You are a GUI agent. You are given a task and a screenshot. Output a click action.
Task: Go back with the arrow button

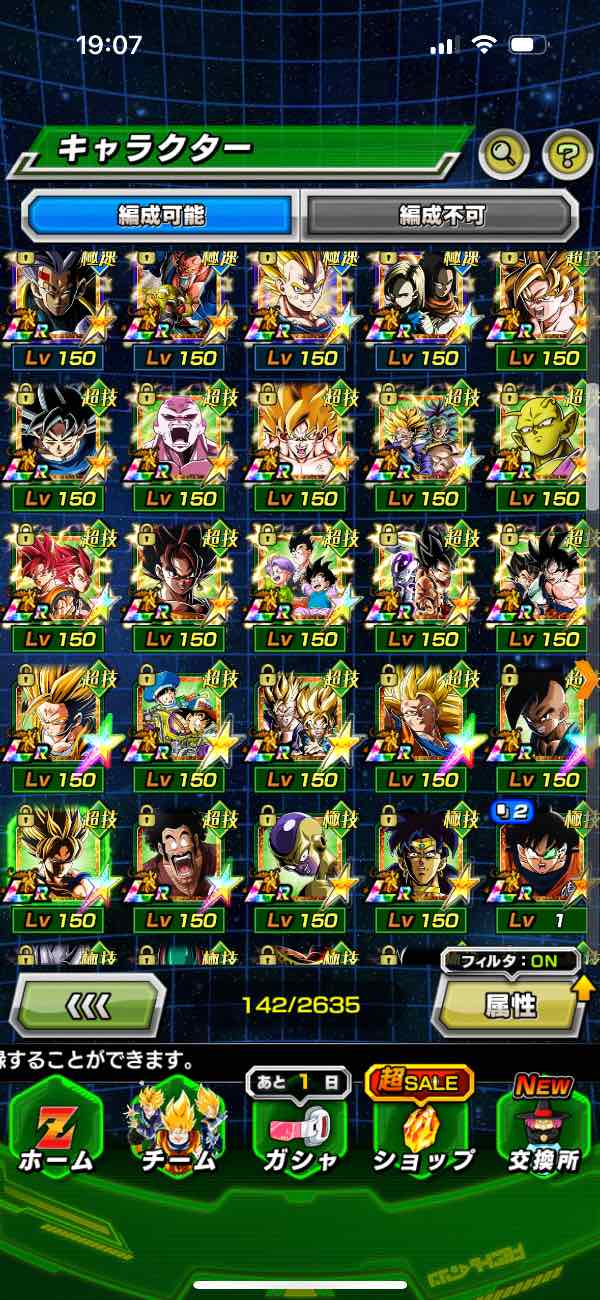coord(88,1004)
